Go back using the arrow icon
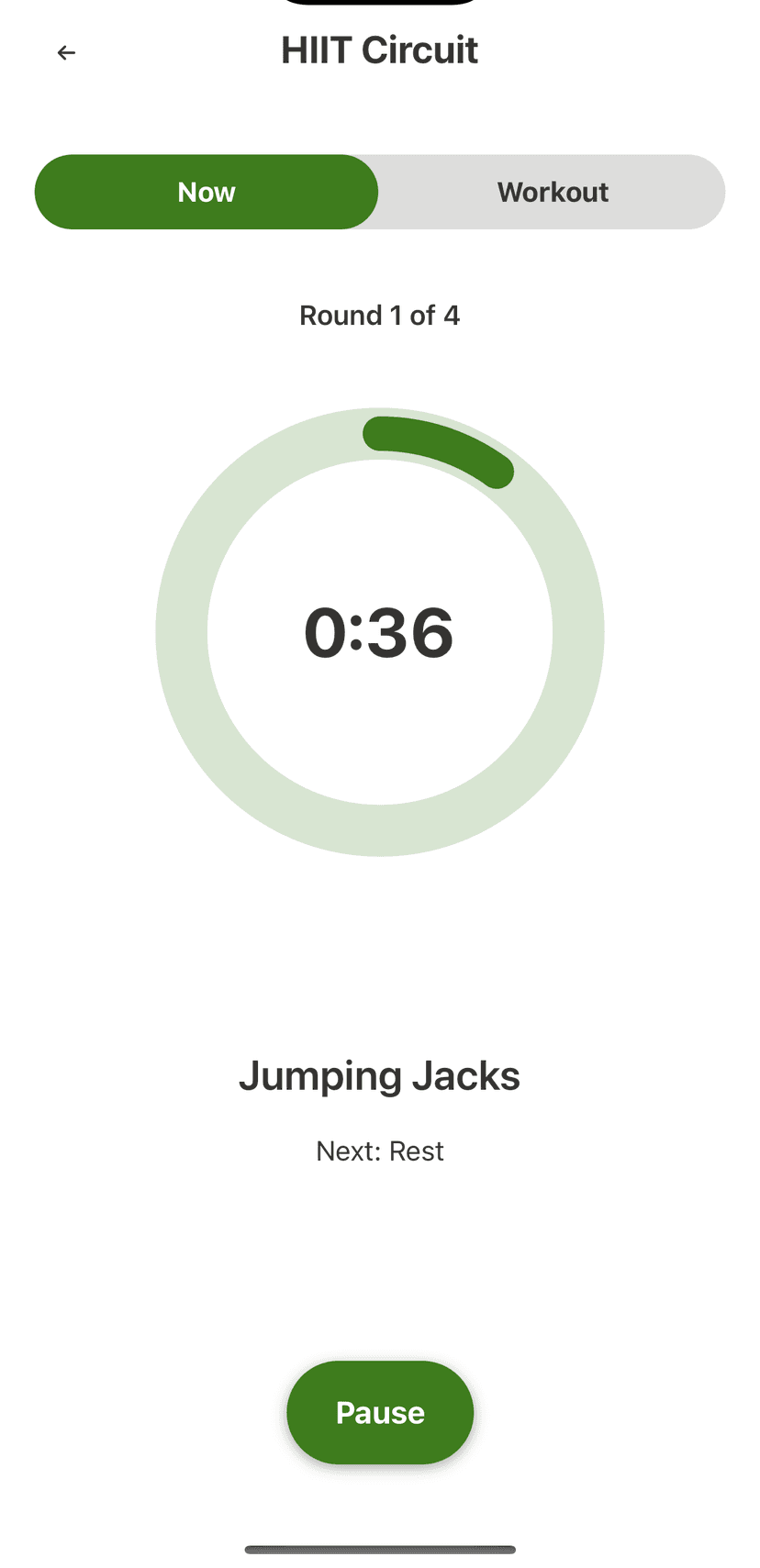760x1568 pixels. point(66,53)
